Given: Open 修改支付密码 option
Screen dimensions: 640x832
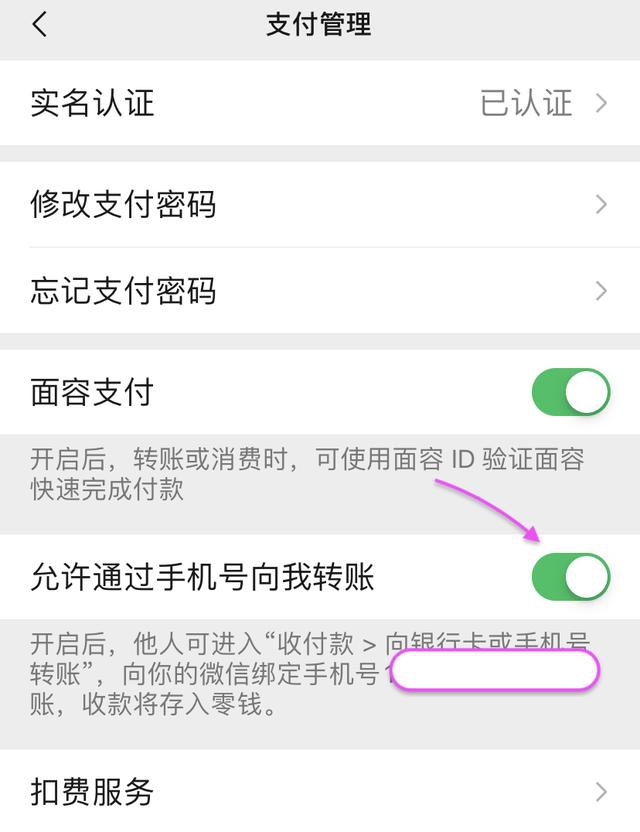Looking at the screenshot, I should [320, 205].
